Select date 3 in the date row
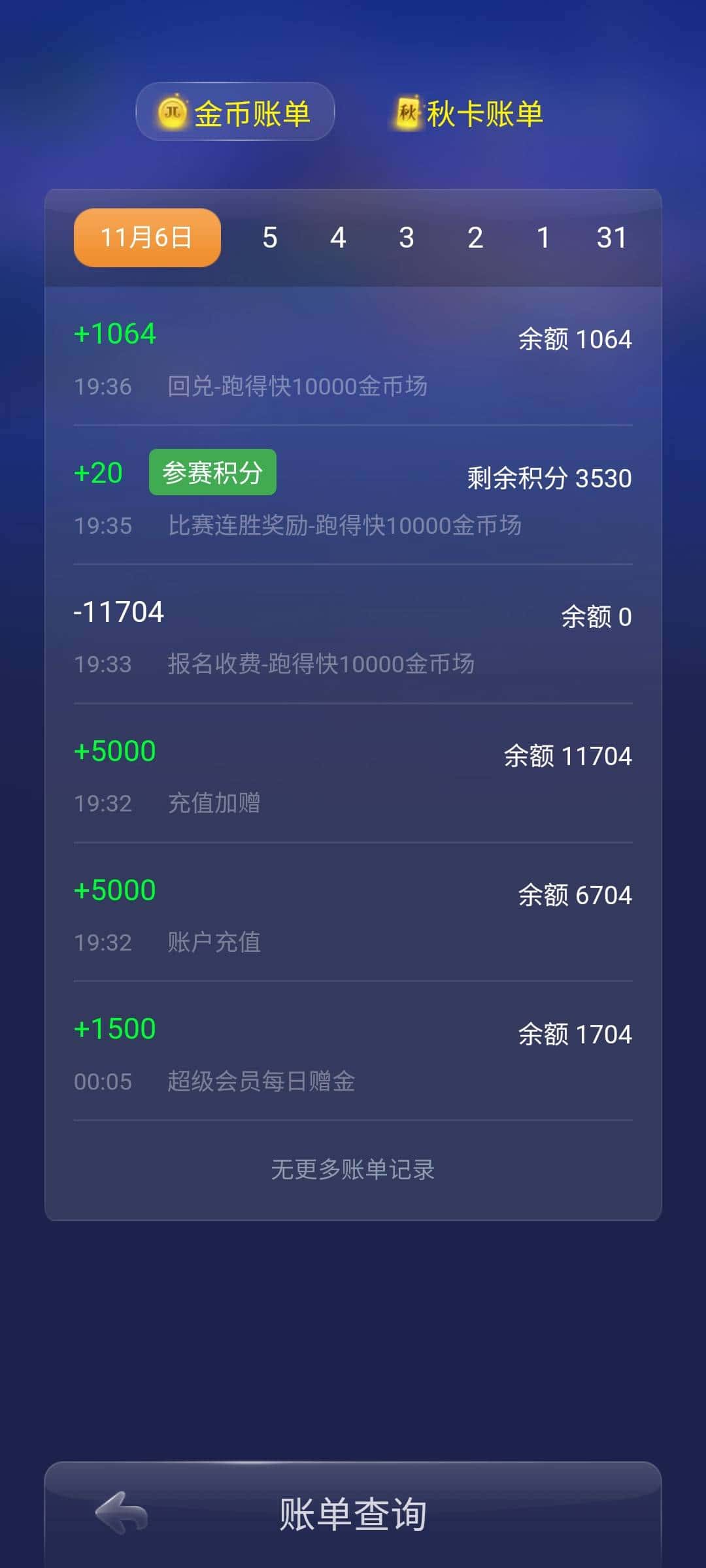 (407, 237)
